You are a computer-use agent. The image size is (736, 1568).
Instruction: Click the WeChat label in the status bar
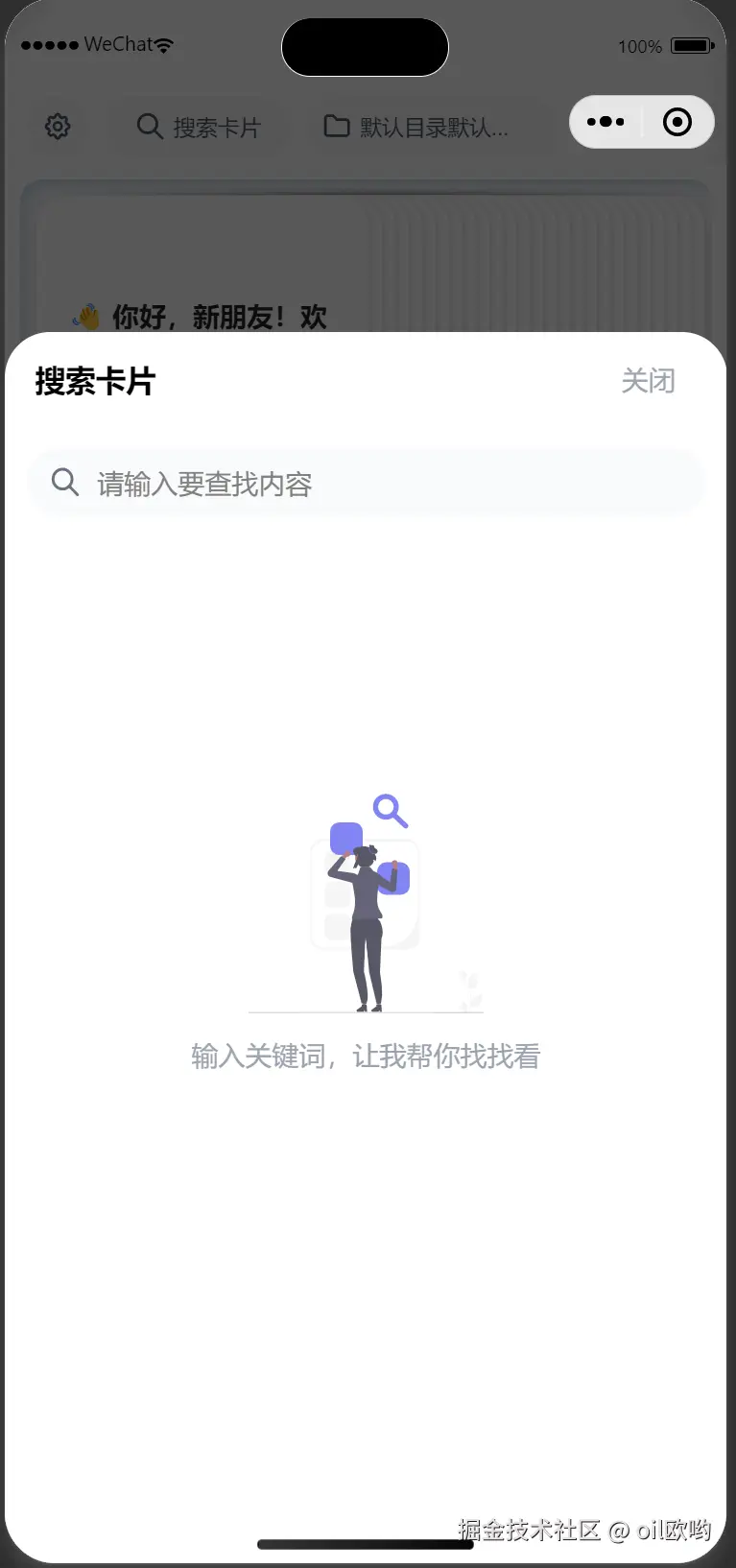click(120, 44)
